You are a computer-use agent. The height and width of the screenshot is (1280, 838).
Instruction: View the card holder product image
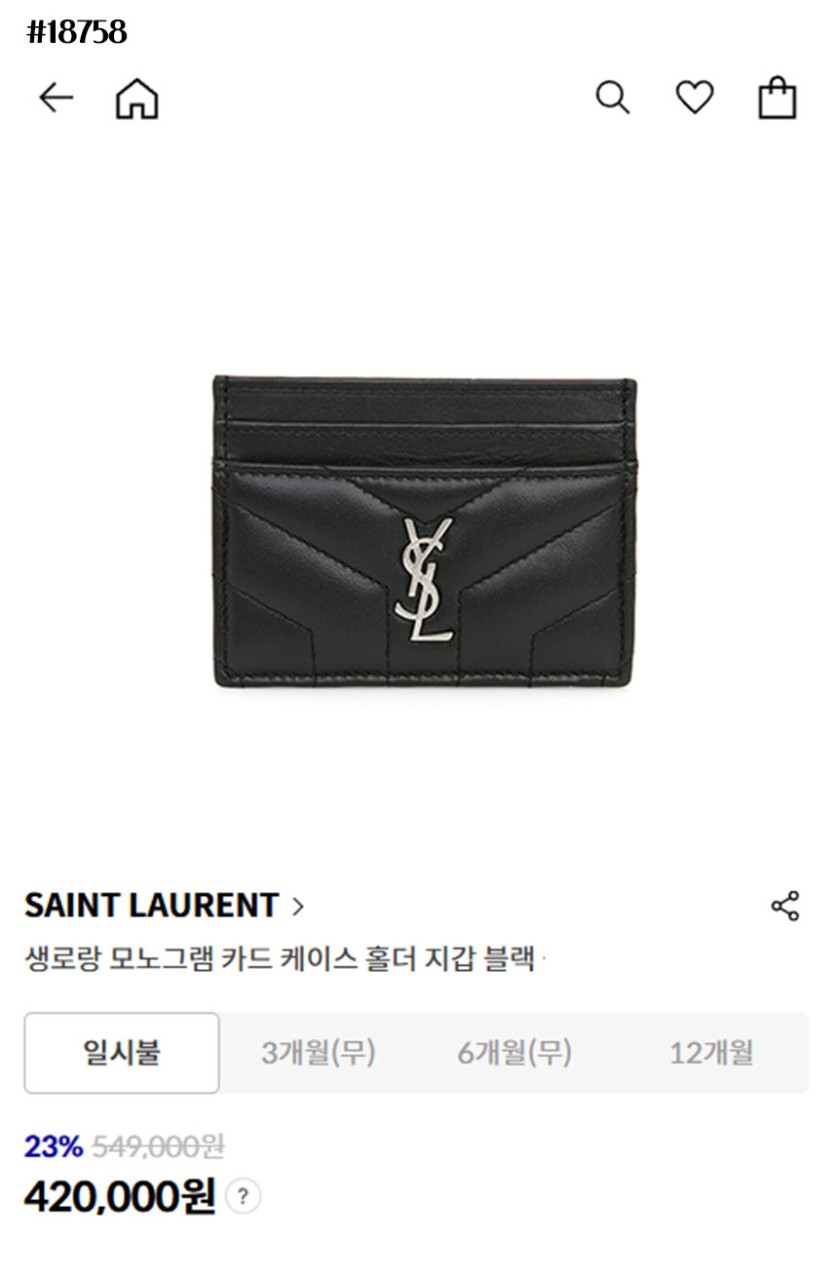424,531
